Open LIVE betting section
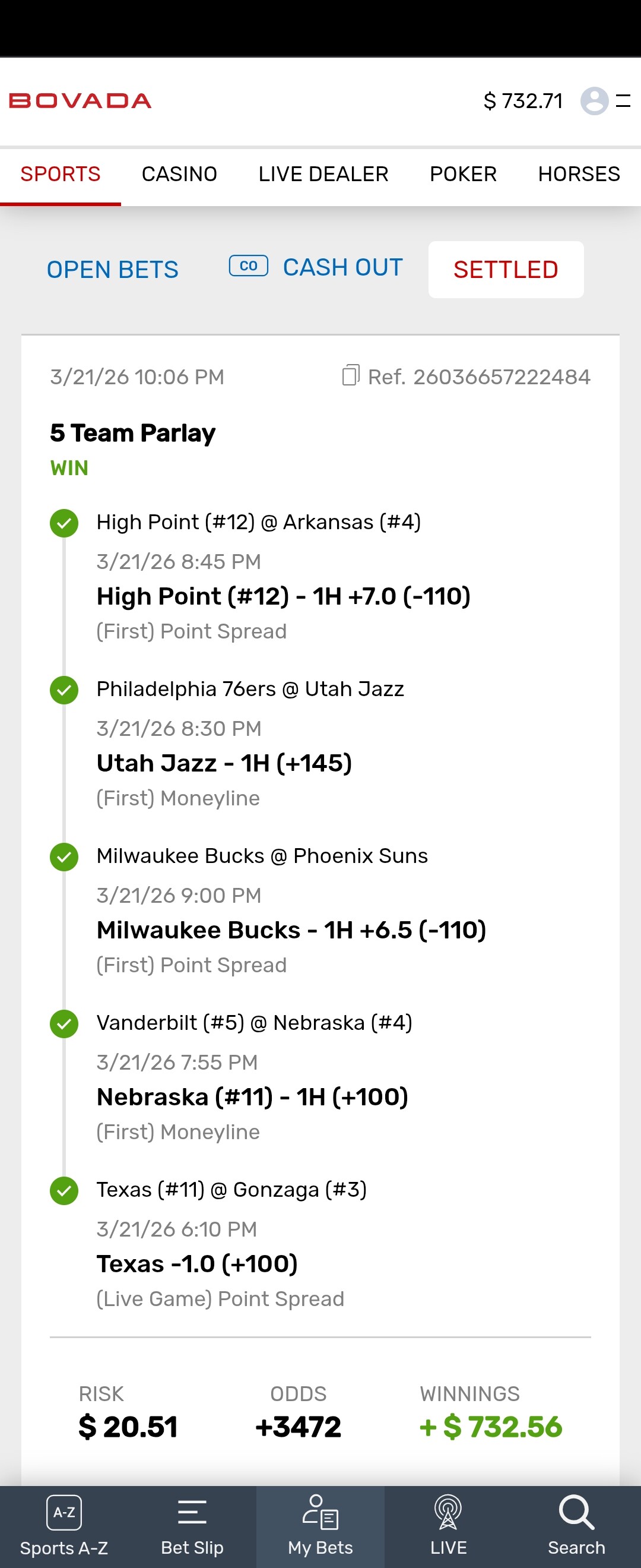The image size is (641, 1568). point(448,1526)
